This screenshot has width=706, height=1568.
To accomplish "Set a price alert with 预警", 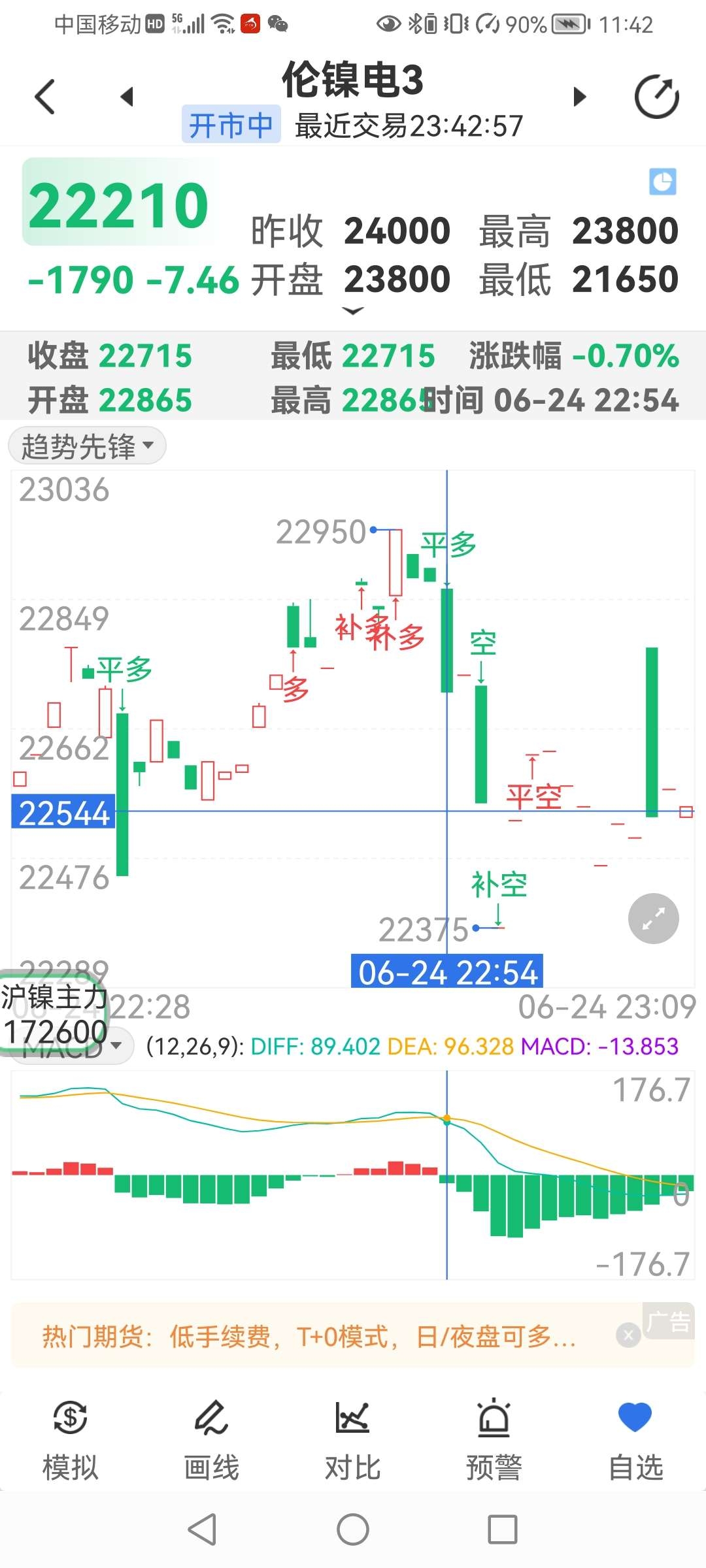I will 494,1440.
